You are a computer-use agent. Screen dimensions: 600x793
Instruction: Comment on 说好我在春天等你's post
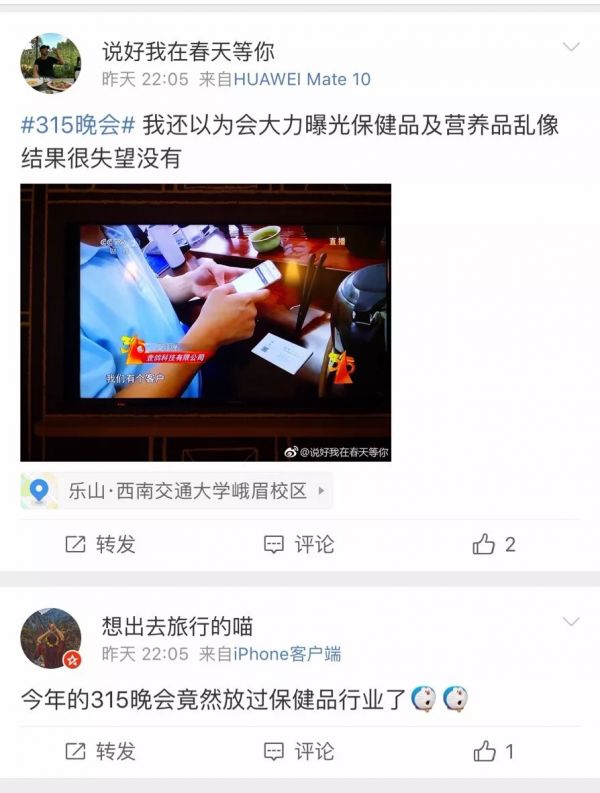(299, 544)
